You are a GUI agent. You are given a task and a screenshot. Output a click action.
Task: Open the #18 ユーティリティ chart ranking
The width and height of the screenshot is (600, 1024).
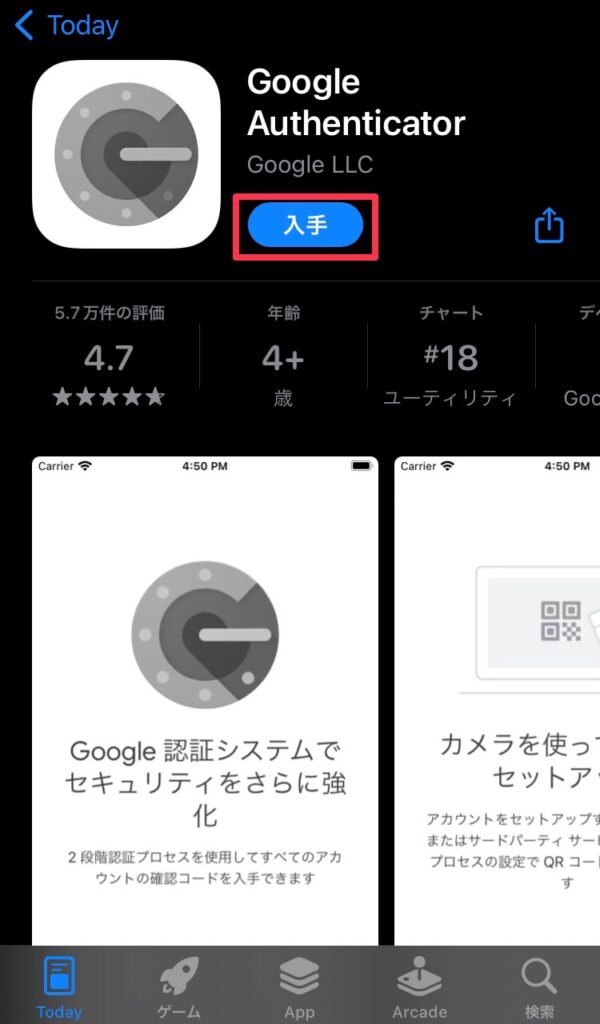450,356
